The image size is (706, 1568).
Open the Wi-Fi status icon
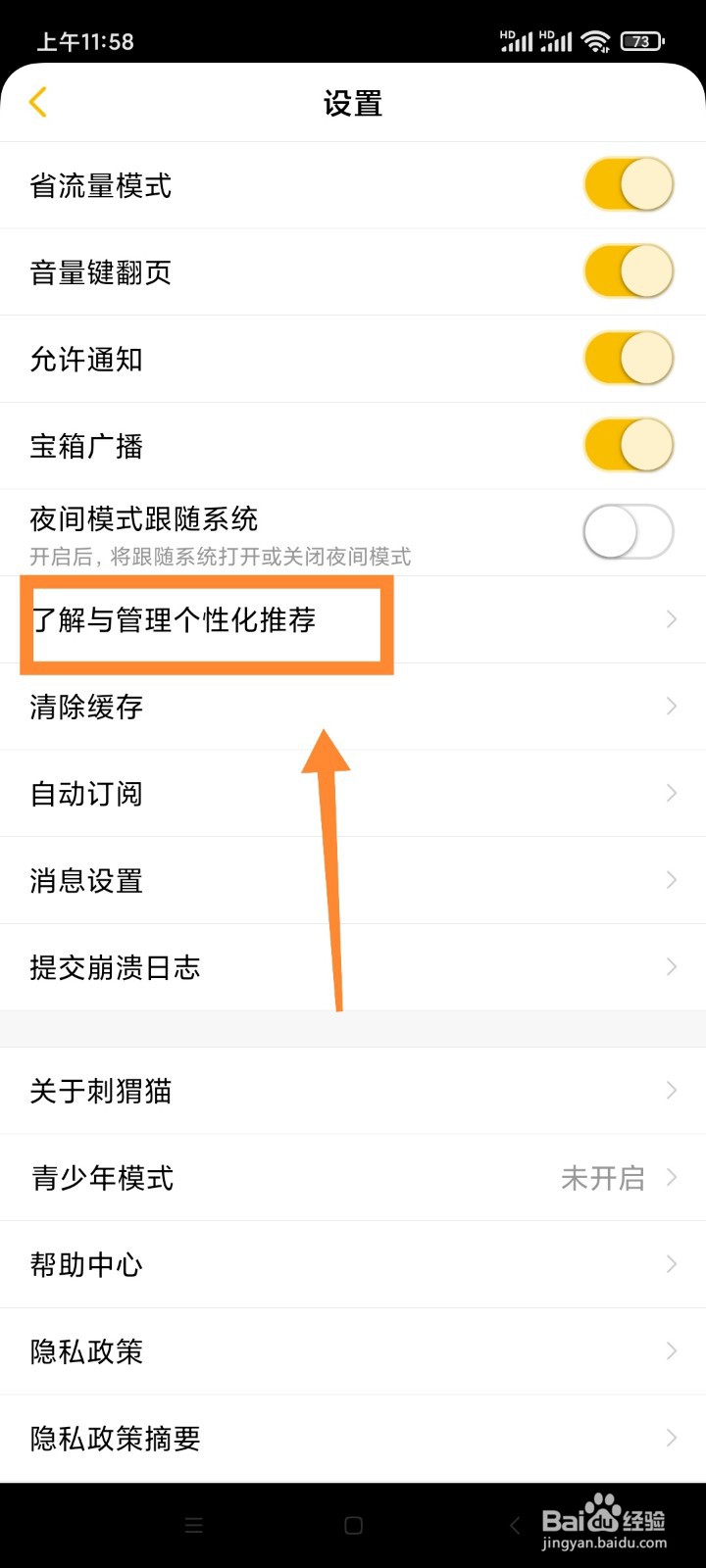point(596,39)
